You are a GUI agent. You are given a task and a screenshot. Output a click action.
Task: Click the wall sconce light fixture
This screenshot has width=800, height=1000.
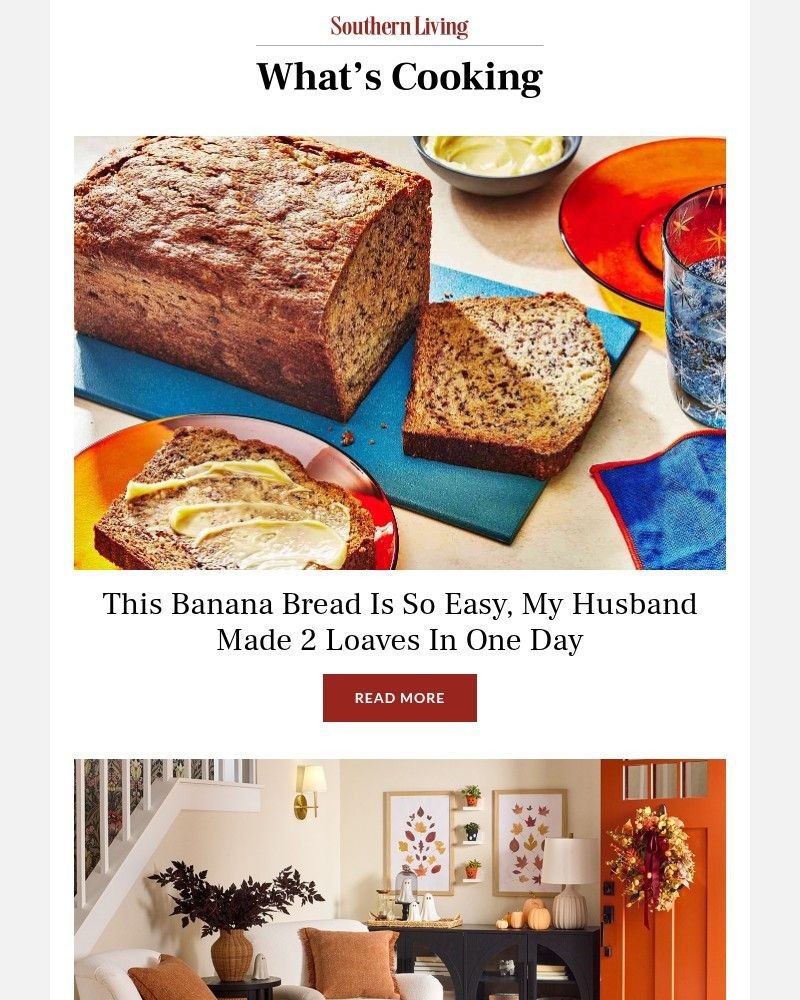[312, 790]
